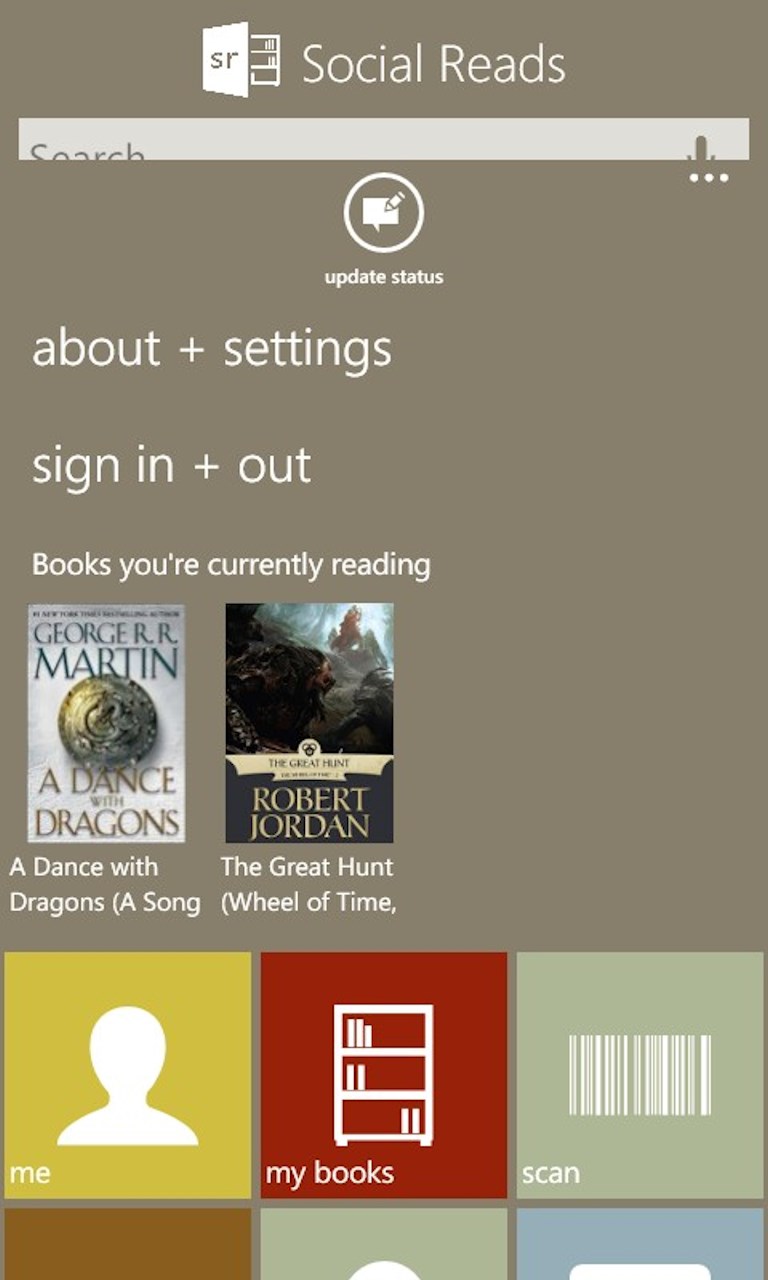
Task: Open the my books bookshelf tile
Action: coord(383,1073)
